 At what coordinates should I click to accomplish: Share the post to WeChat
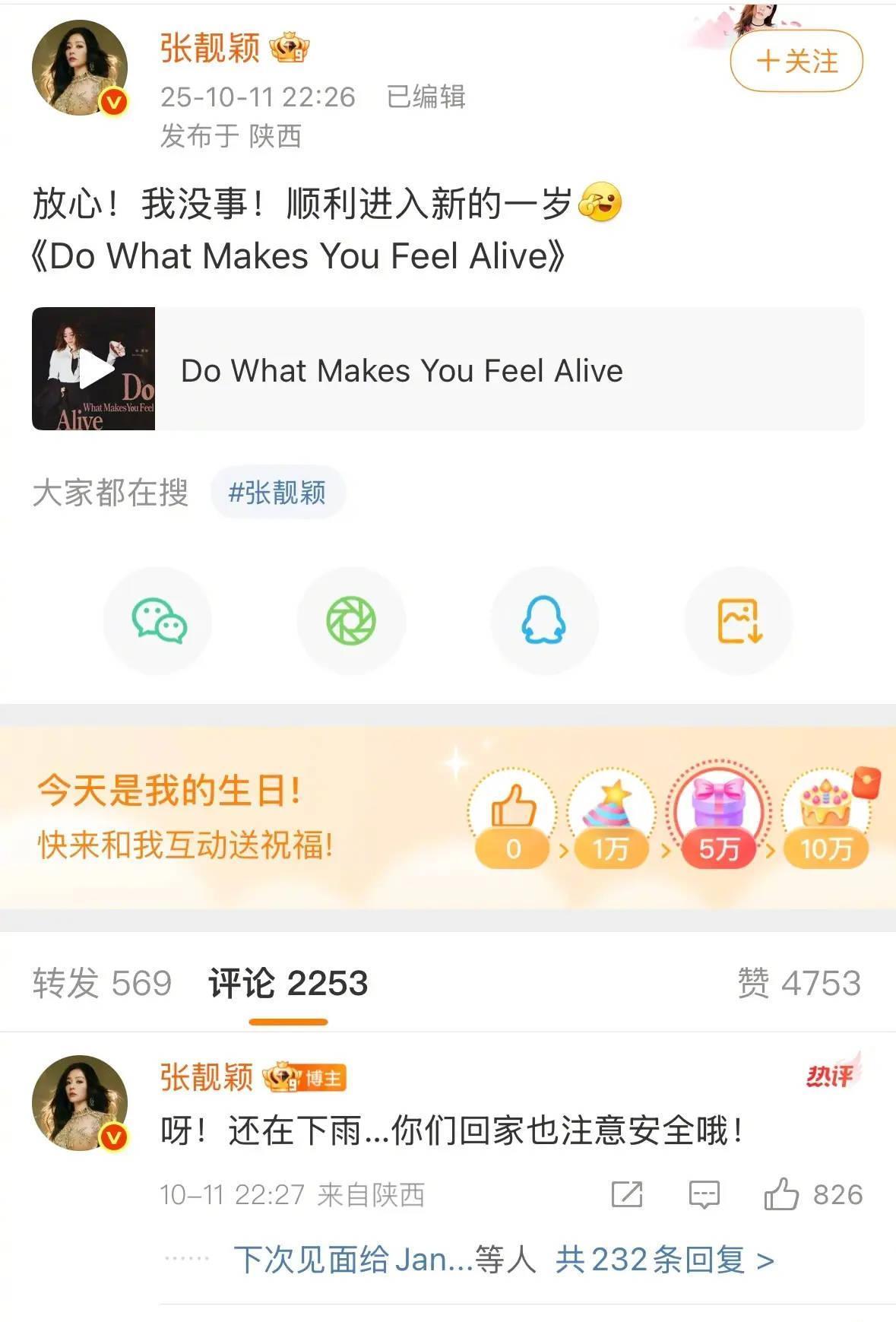[x=159, y=620]
